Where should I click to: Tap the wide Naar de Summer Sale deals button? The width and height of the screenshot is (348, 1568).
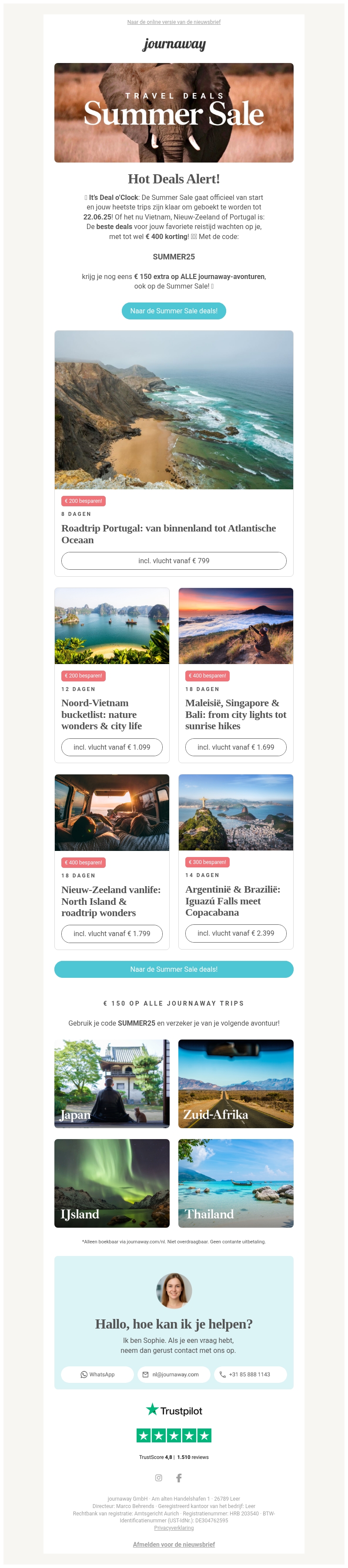[x=174, y=969]
